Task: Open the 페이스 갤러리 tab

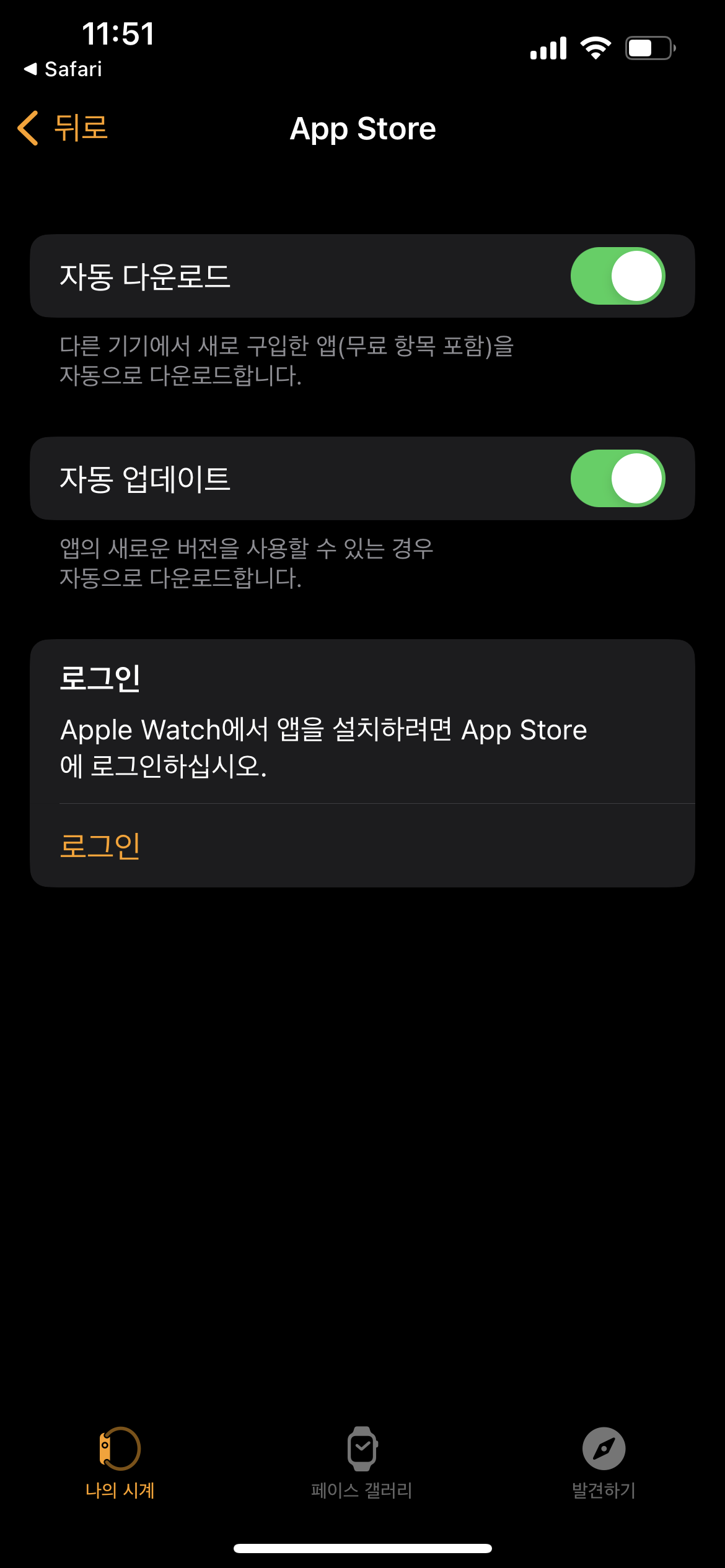Action: [x=362, y=1463]
